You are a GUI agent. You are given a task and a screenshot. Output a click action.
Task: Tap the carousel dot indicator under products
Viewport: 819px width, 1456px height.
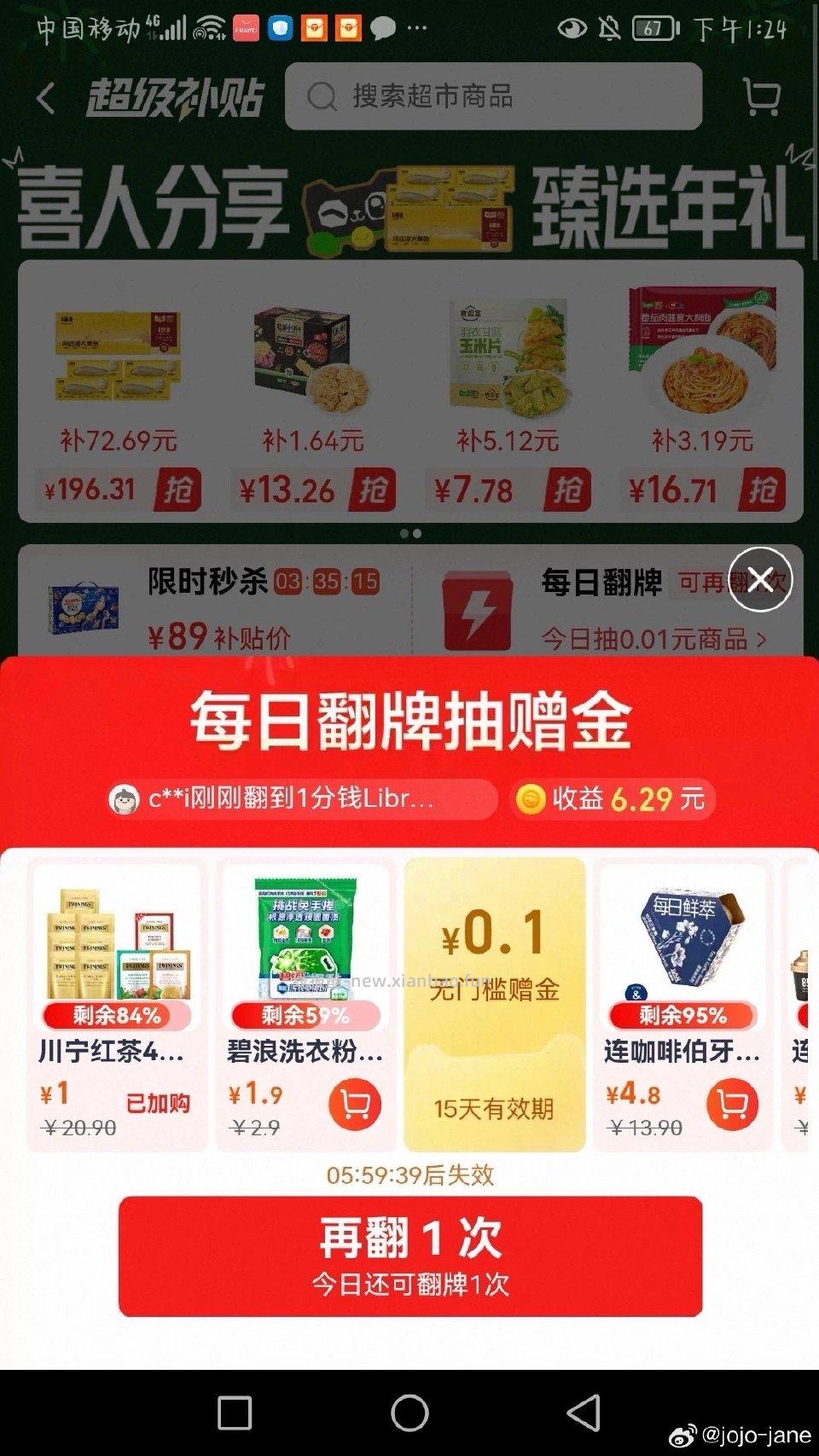click(x=409, y=533)
